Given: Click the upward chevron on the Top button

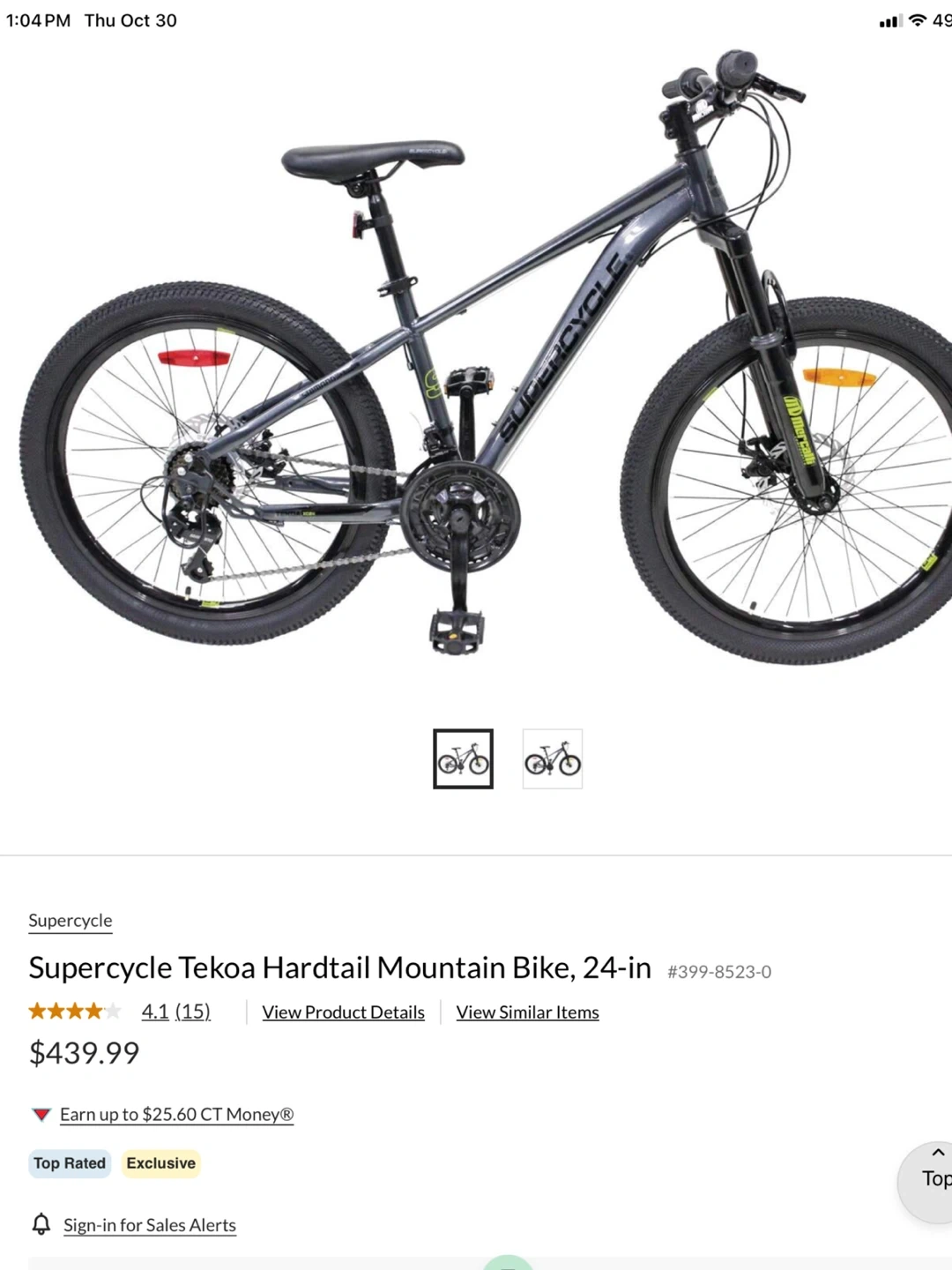Looking at the screenshot, I should click(x=937, y=1153).
